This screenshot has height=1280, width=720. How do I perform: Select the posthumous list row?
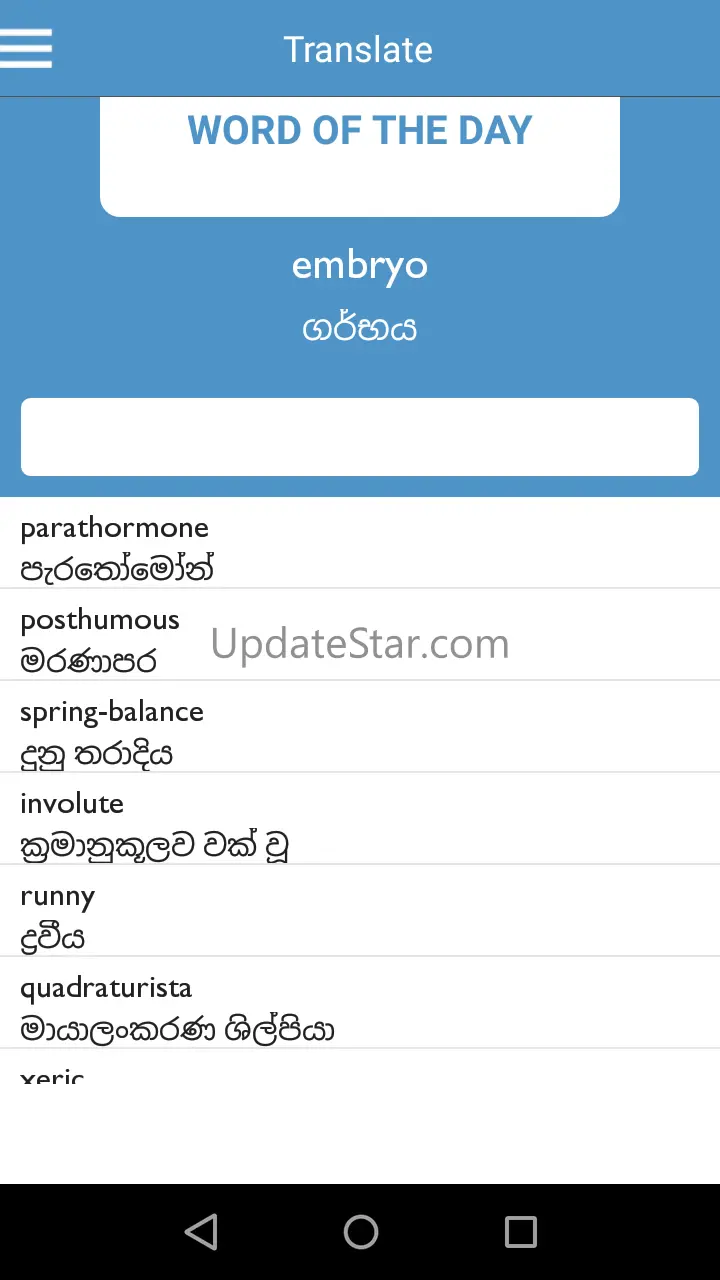click(360, 635)
